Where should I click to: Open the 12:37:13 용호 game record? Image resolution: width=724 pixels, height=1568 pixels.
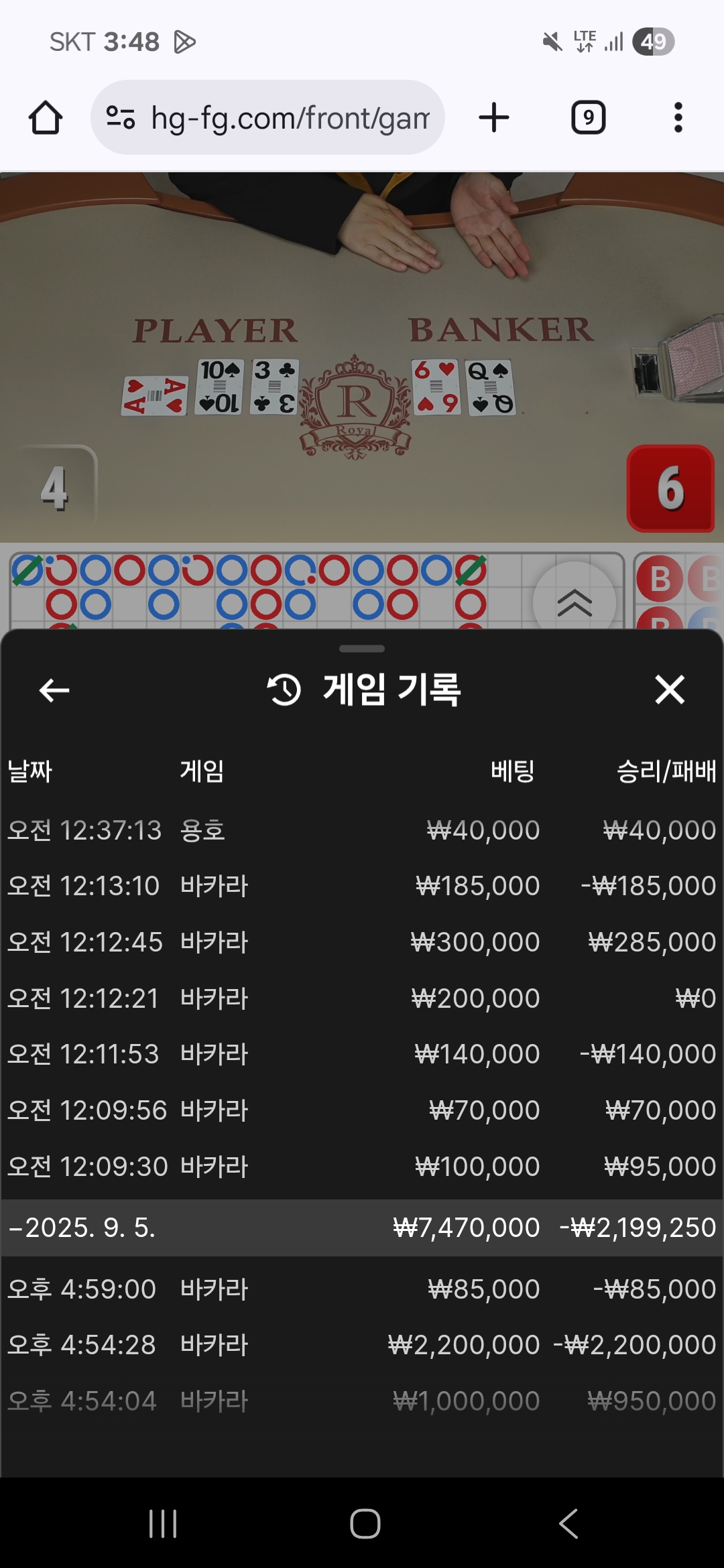362,830
